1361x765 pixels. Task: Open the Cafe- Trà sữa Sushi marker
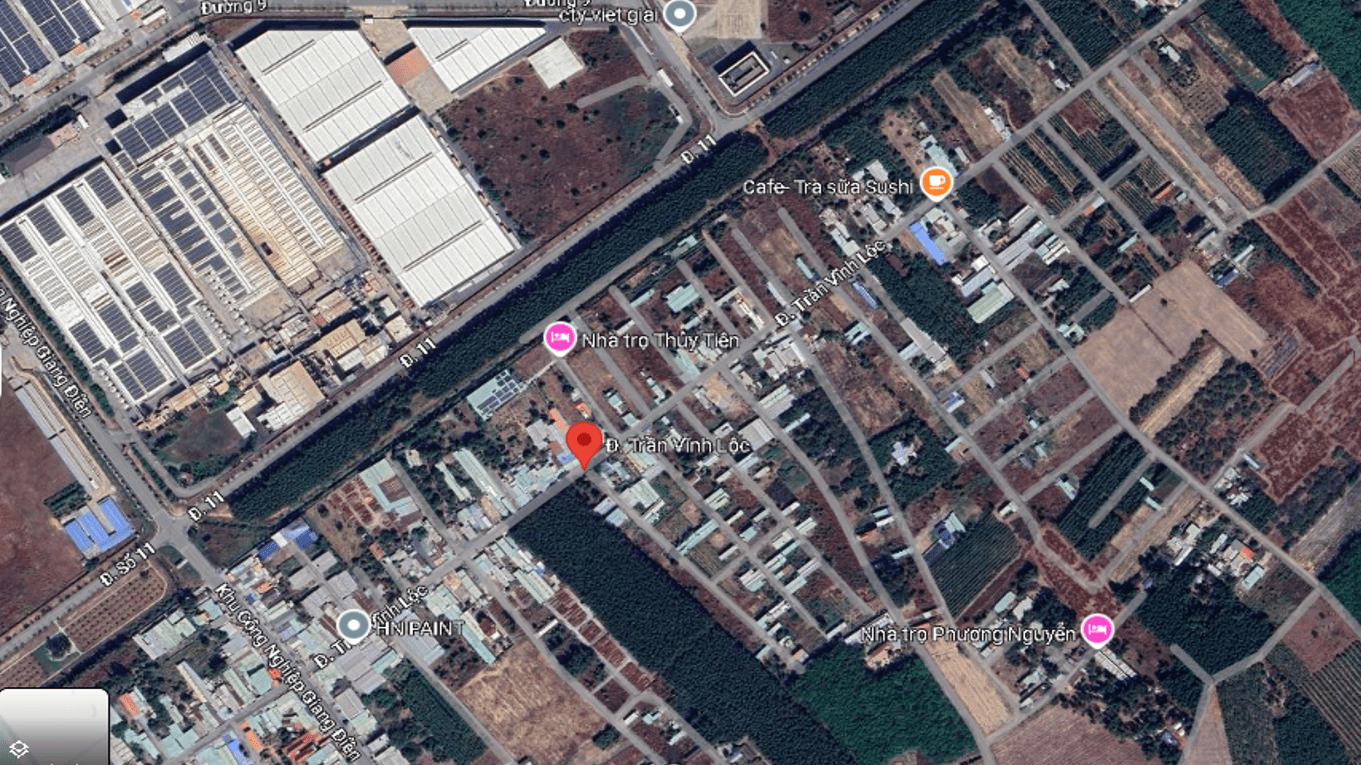coord(936,182)
